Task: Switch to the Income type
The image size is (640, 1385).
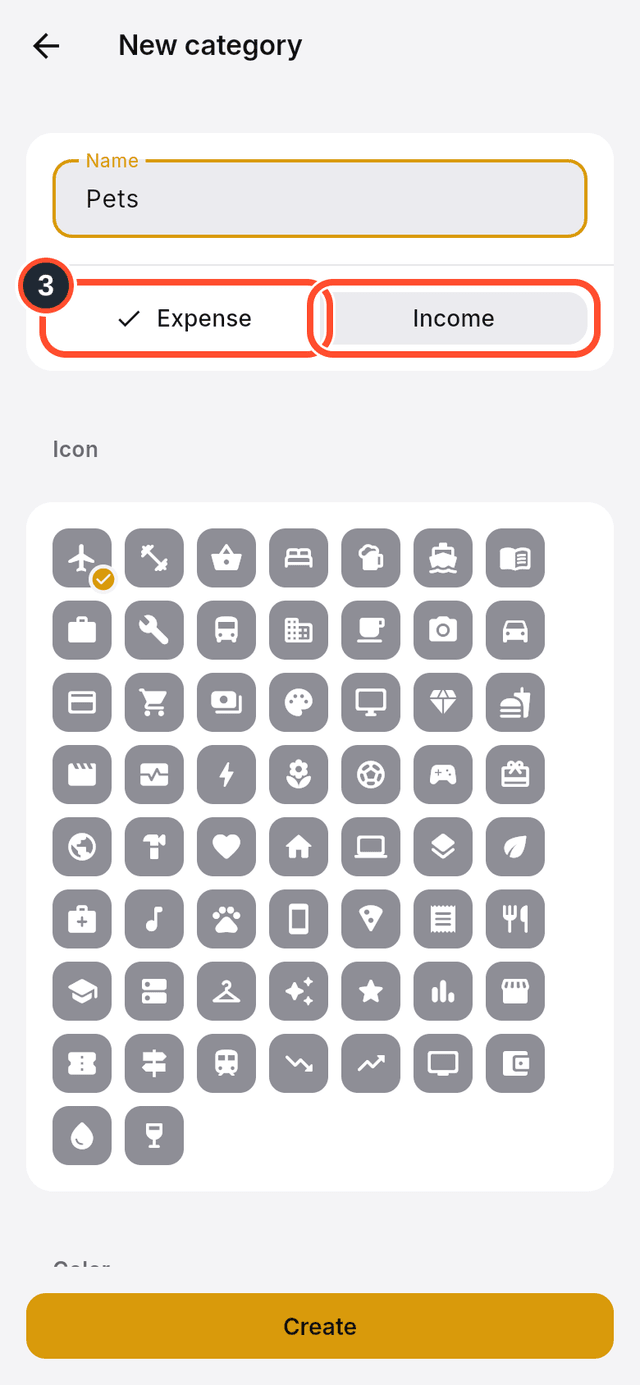Action: (454, 318)
